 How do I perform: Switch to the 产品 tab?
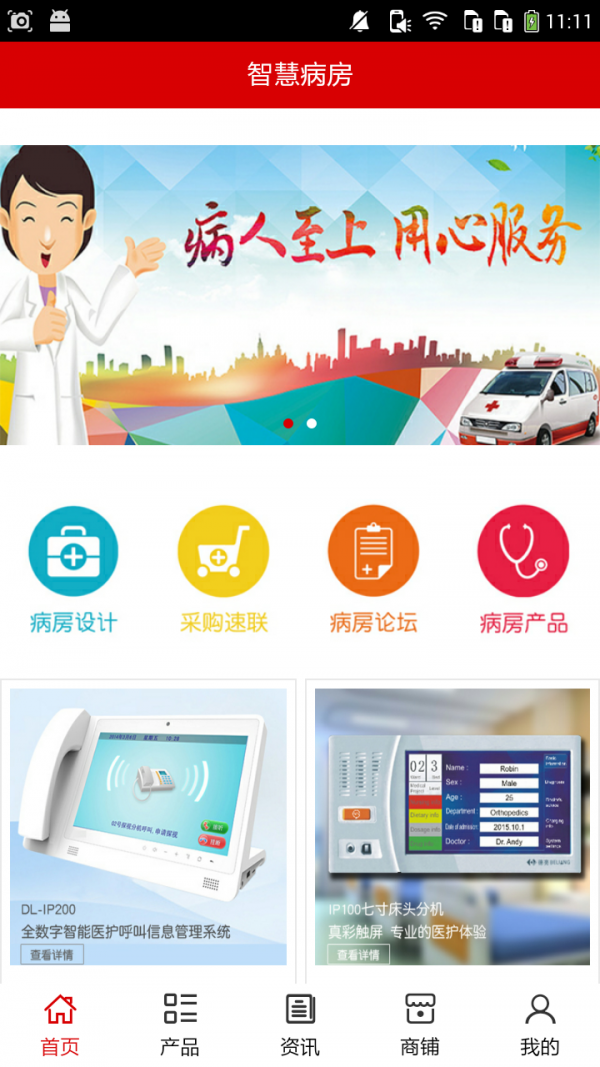pyautogui.click(x=180, y=1025)
